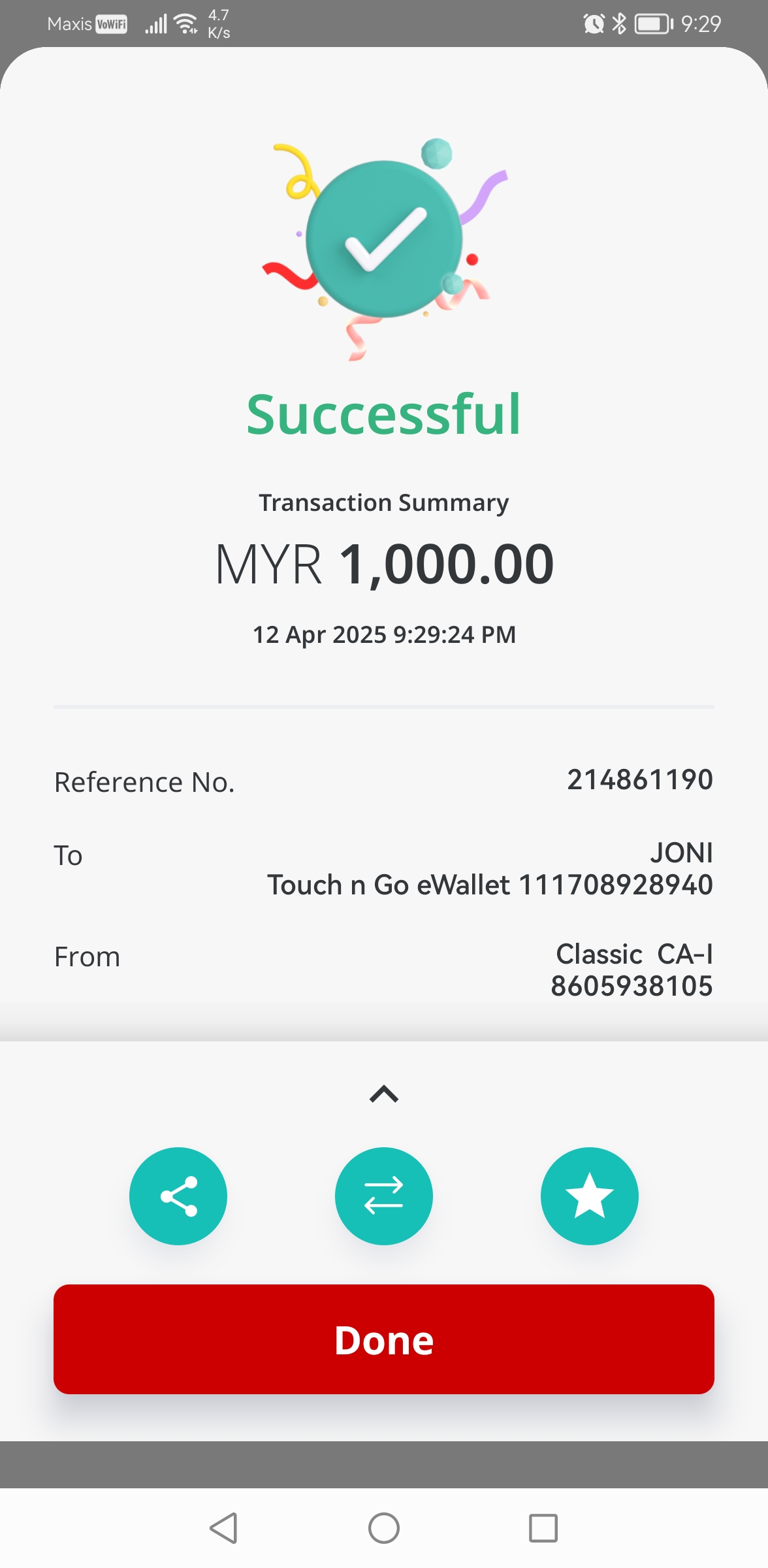This screenshot has width=768, height=1568.
Task: Tap the red Done button
Action: [384, 1339]
